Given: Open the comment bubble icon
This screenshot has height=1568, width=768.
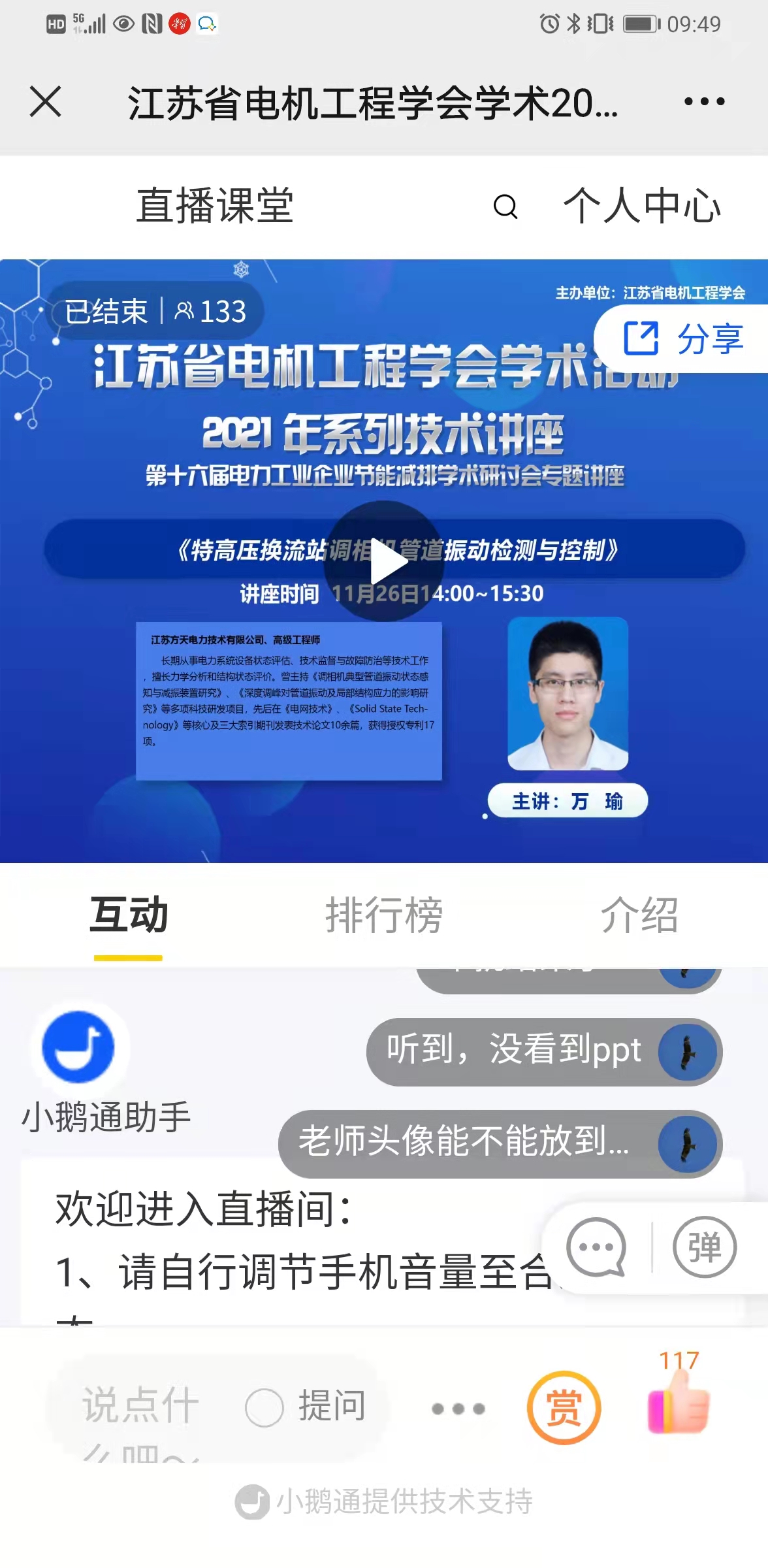Looking at the screenshot, I should [x=596, y=1247].
